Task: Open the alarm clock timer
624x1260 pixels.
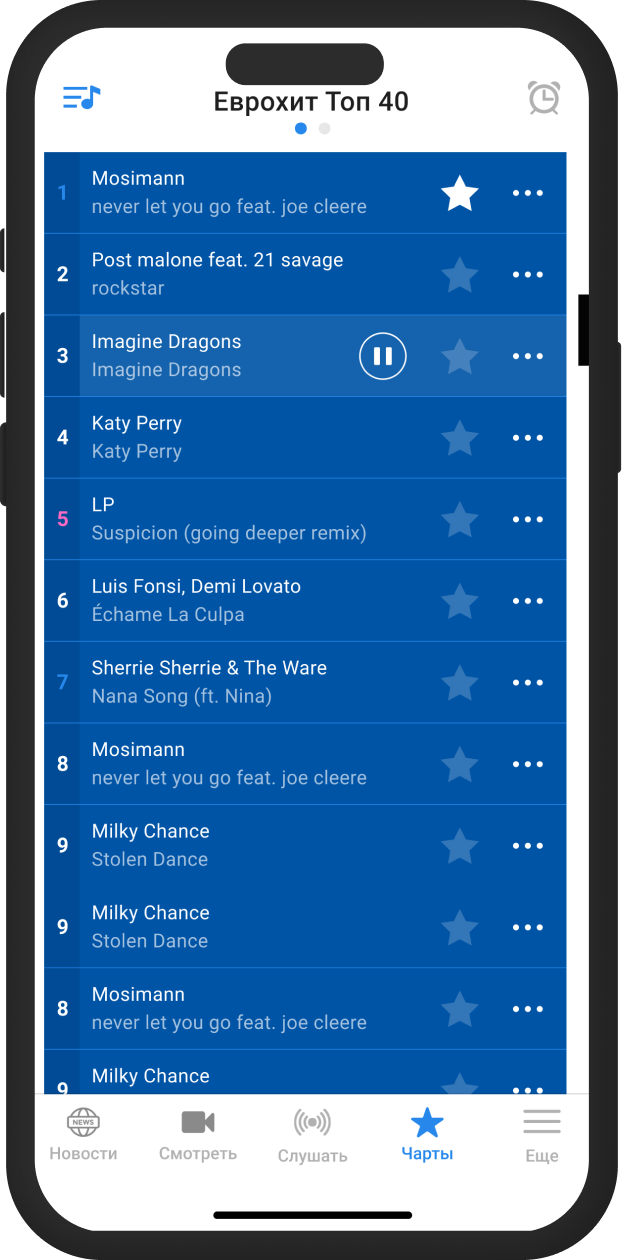Action: [x=544, y=98]
